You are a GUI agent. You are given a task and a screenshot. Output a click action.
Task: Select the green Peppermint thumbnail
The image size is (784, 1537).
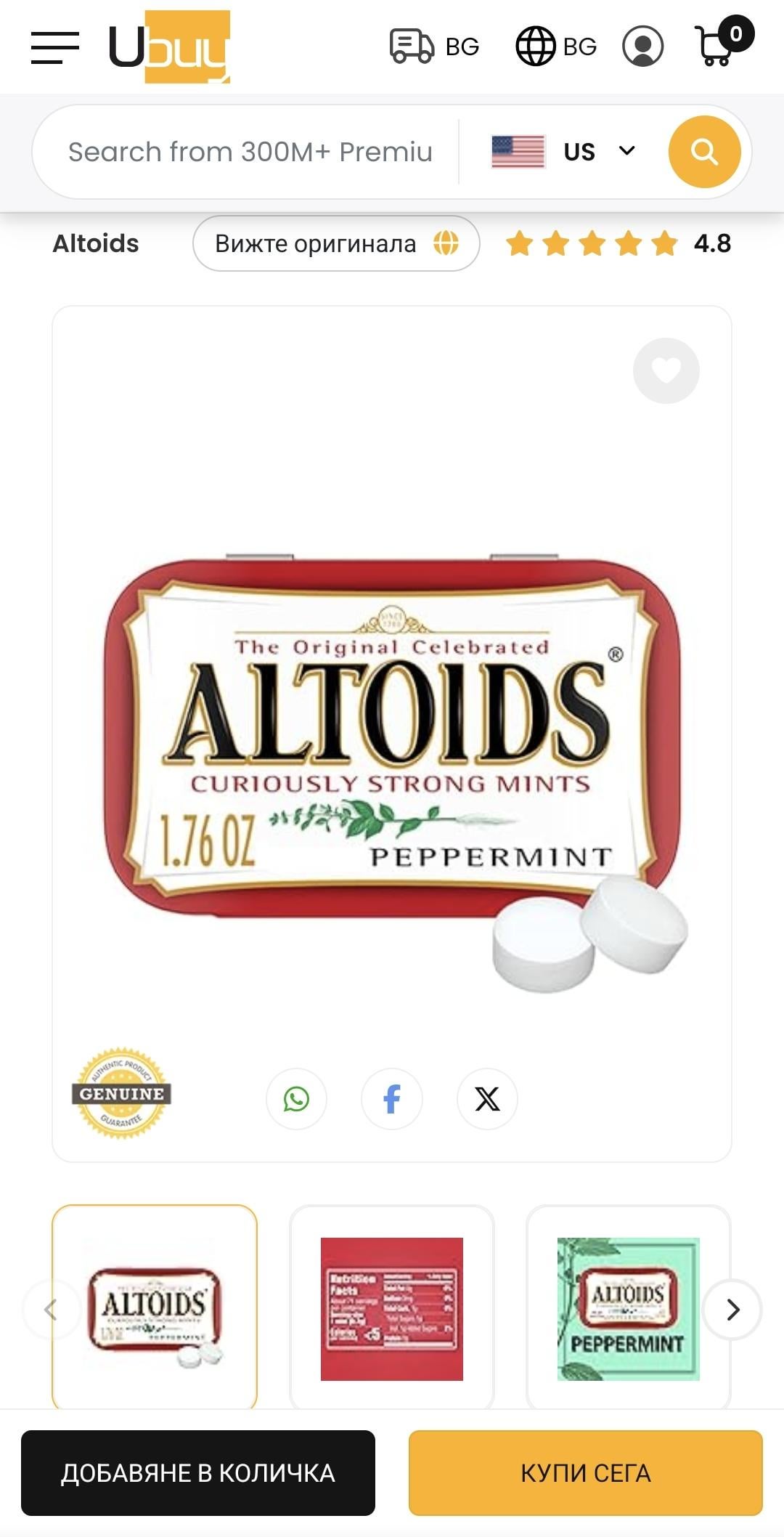(628, 1308)
